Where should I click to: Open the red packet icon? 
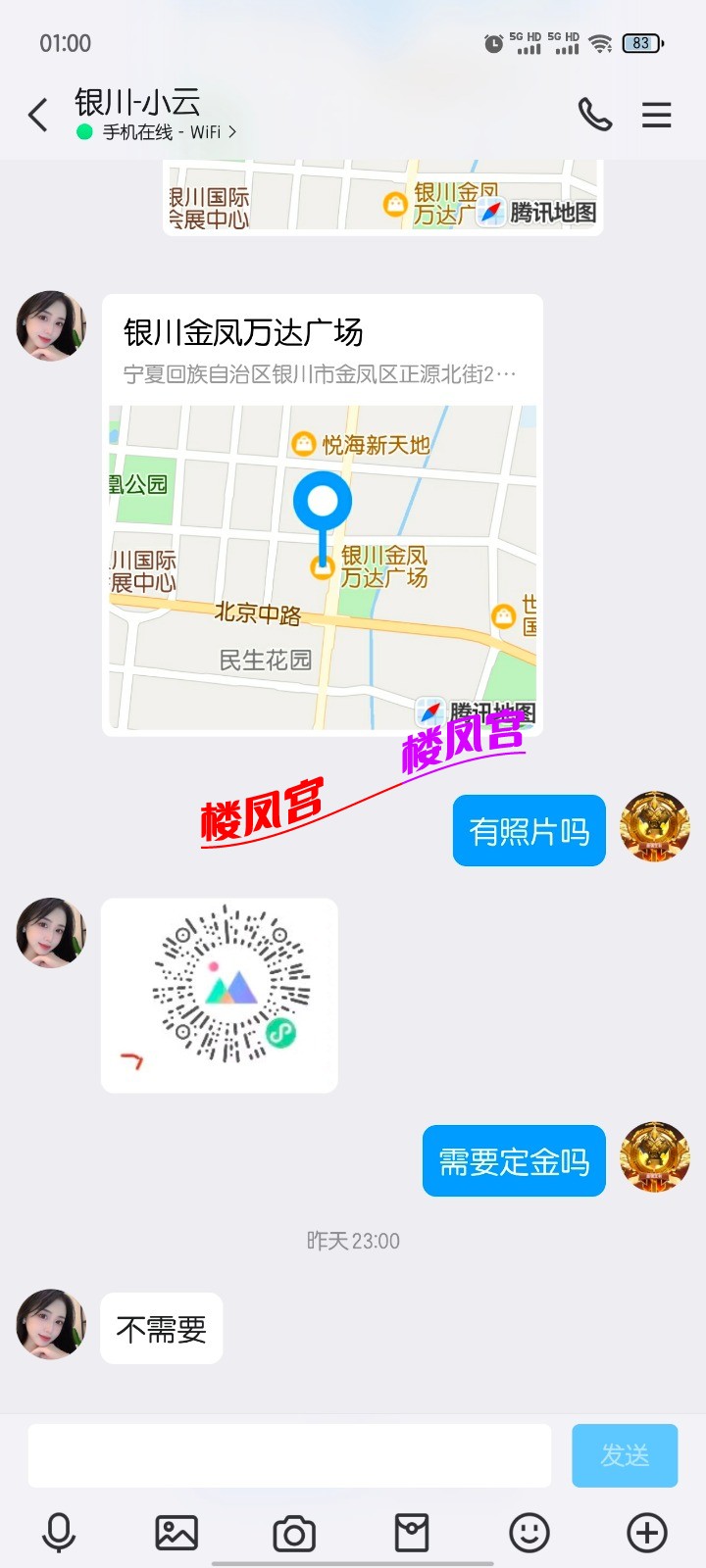point(412,1533)
